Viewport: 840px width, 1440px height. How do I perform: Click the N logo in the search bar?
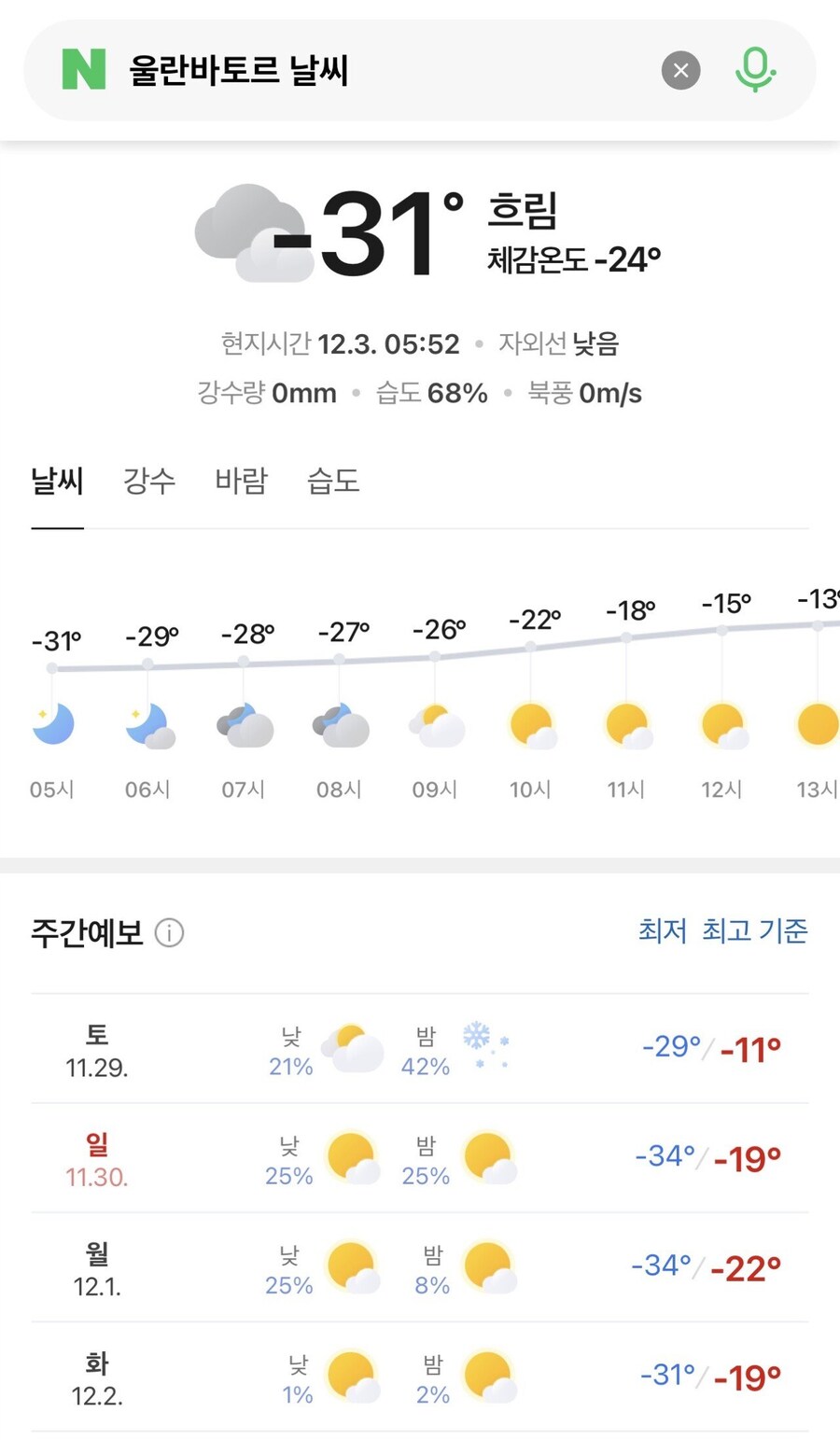tap(79, 69)
